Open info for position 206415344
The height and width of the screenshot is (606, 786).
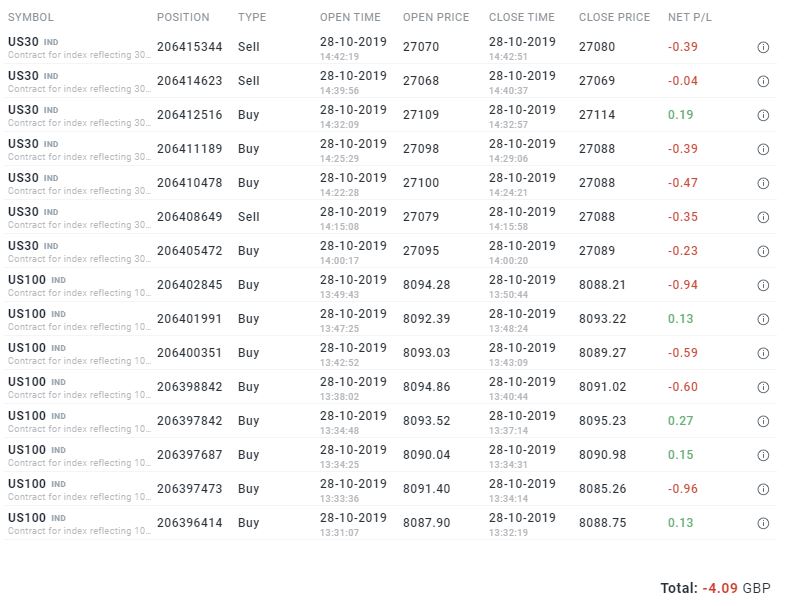(x=763, y=47)
